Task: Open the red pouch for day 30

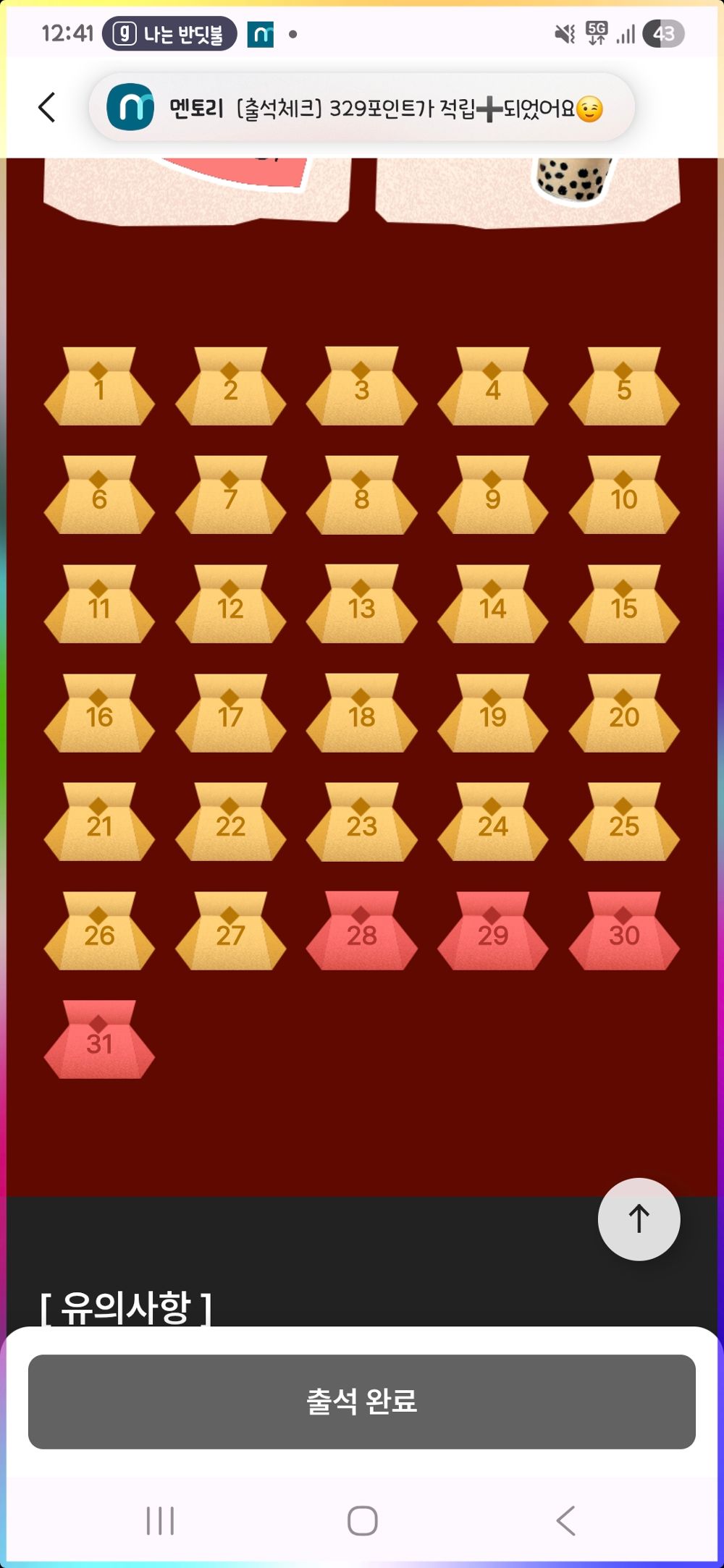Action: (x=624, y=932)
